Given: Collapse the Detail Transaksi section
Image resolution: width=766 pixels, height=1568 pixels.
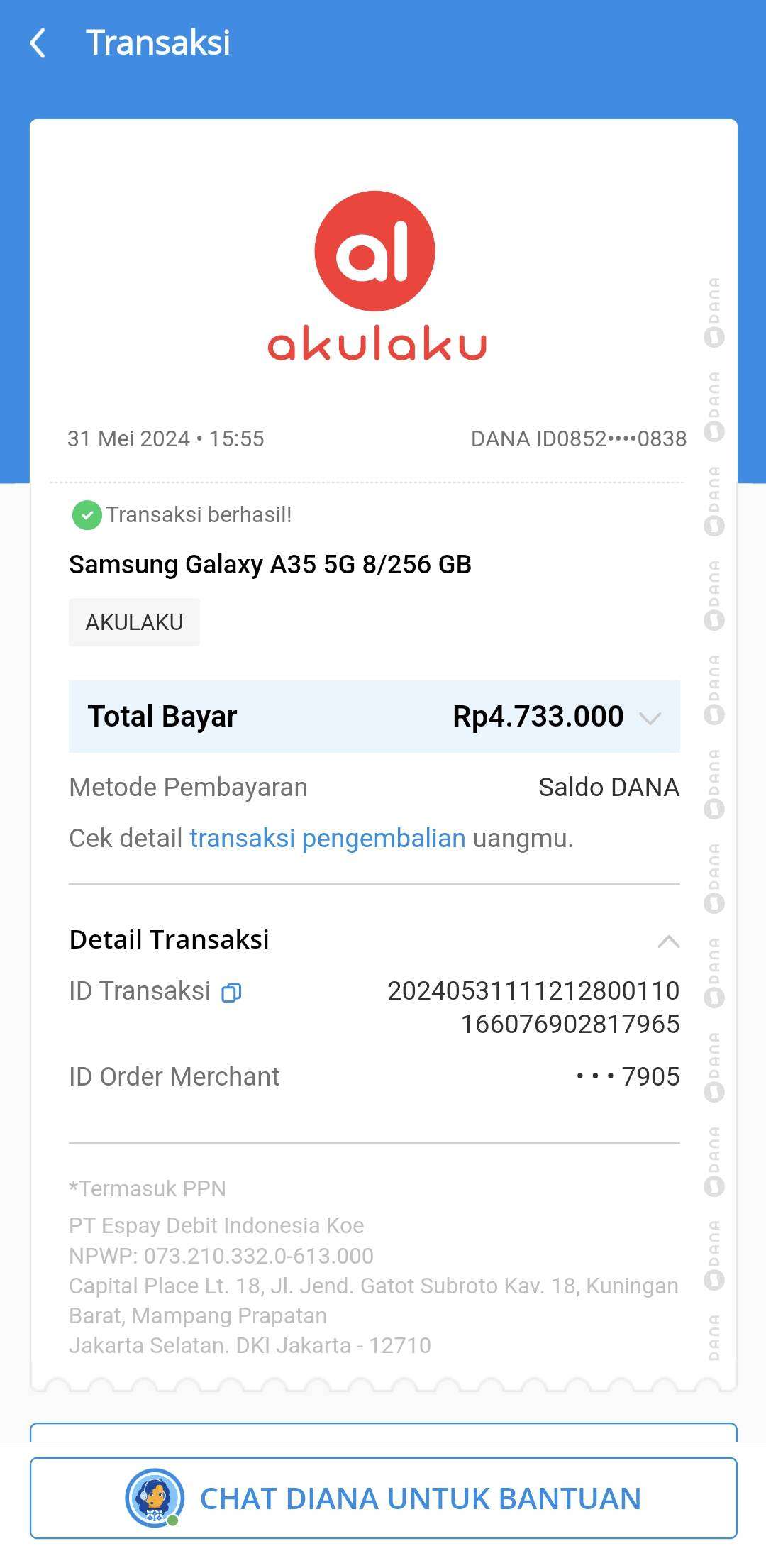Looking at the screenshot, I should coord(668,942).
